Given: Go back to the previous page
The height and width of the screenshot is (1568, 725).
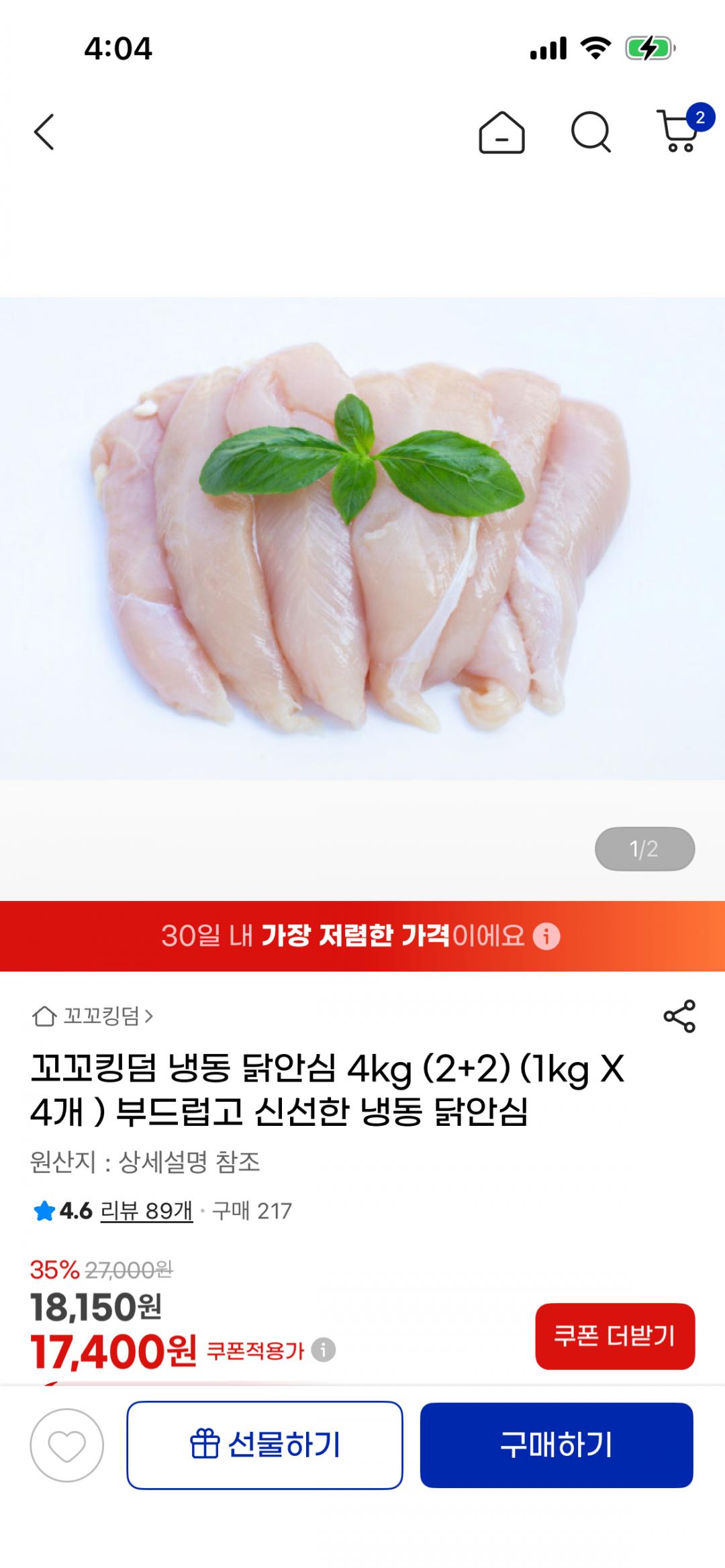Looking at the screenshot, I should [x=44, y=132].
